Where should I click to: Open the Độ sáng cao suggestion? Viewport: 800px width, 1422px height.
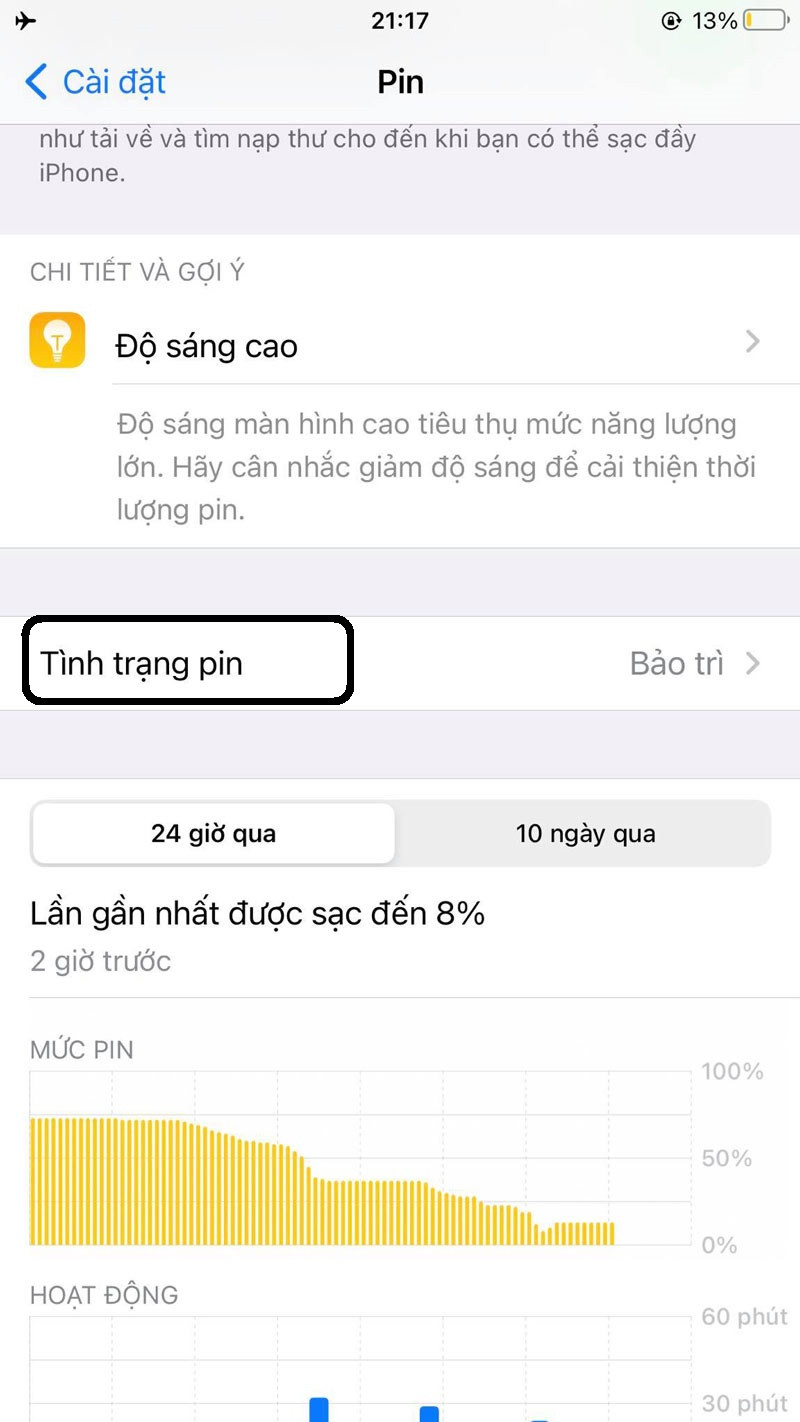(x=400, y=346)
